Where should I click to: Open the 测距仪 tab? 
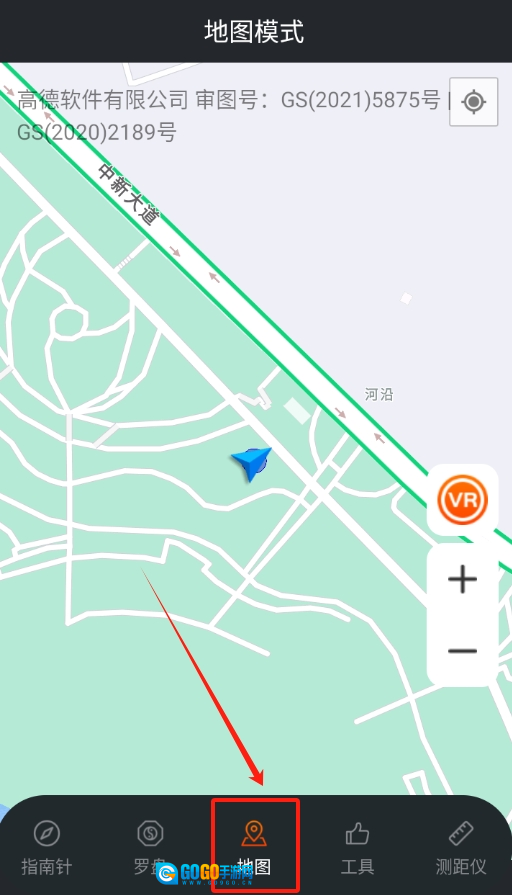tap(461, 848)
